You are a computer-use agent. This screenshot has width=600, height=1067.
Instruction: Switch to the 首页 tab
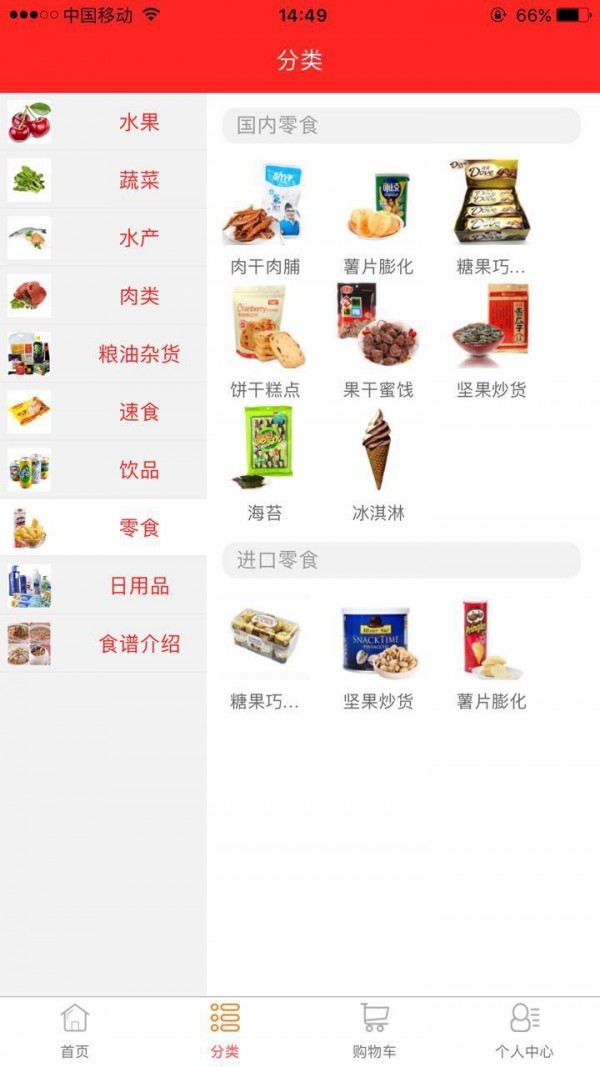click(x=75, y=1030)
